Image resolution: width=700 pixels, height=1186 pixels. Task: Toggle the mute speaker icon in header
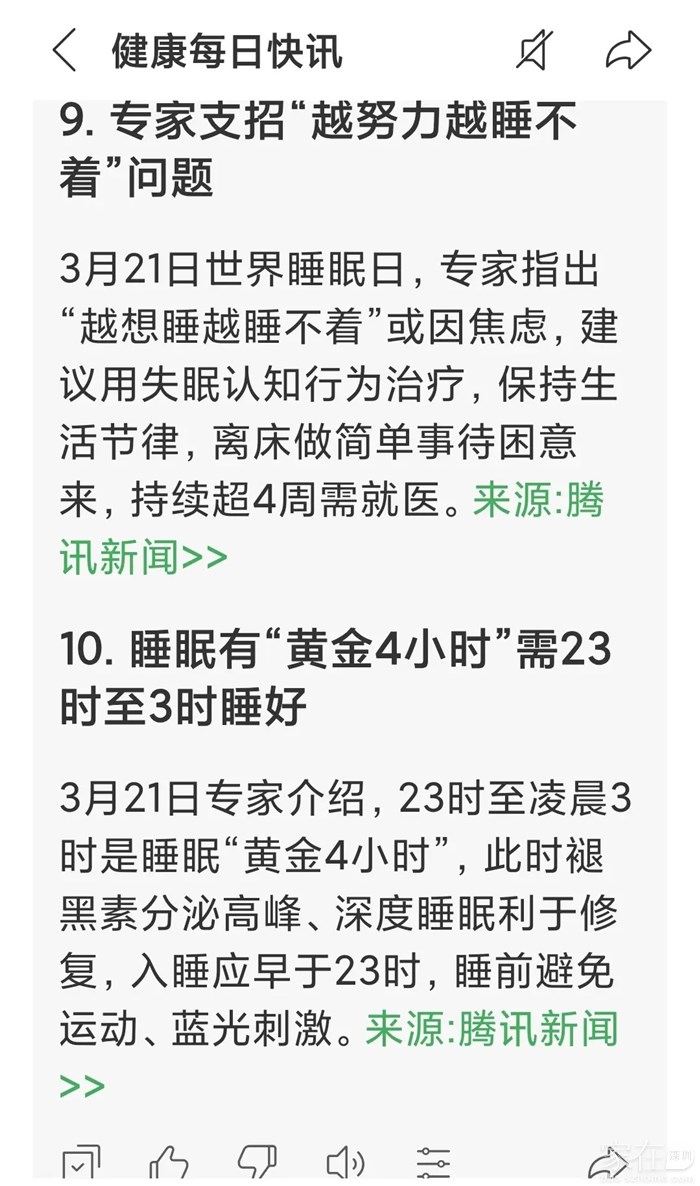(535, 50)
